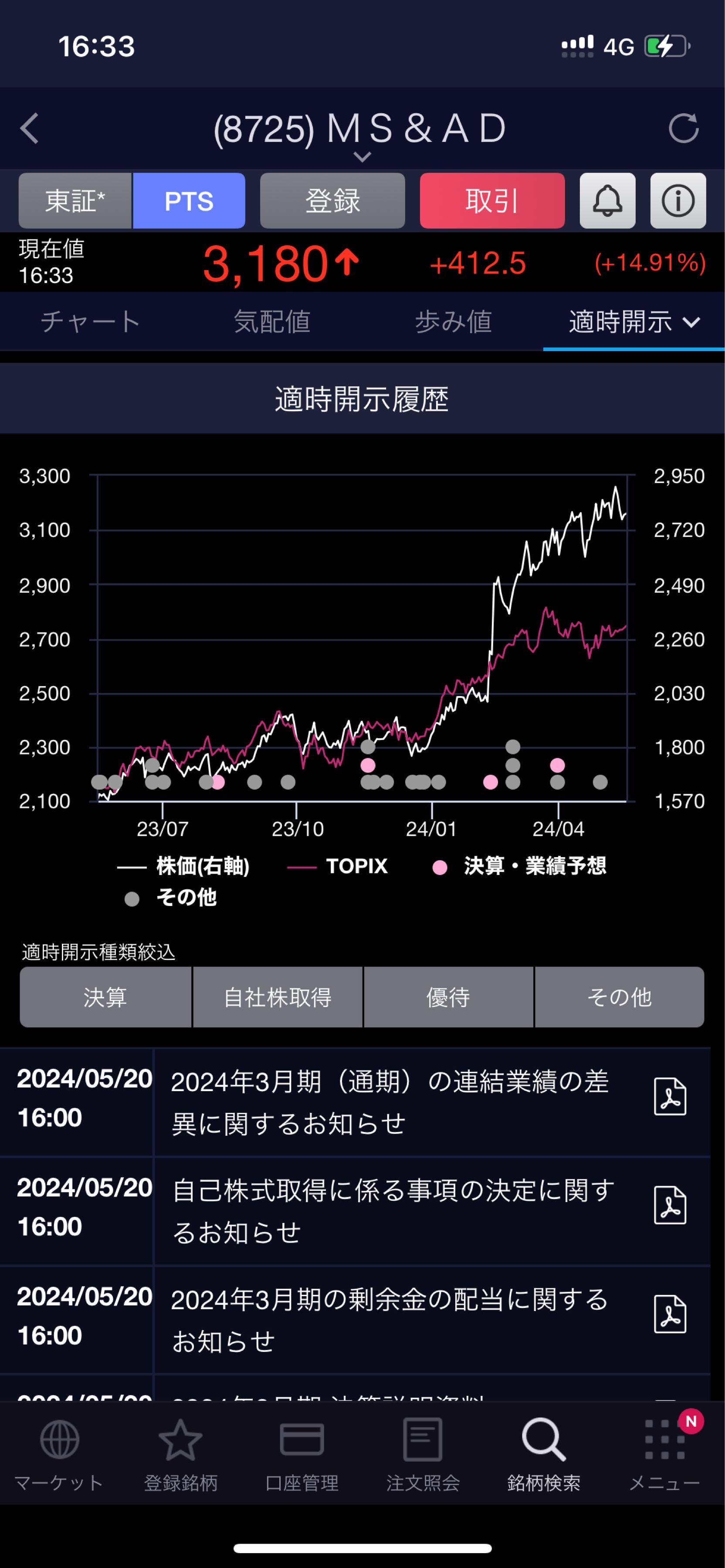The height and width of the screenshot is (1568, 725).
Task: Tap the 登録 button
Action: [x=332, y=201]
